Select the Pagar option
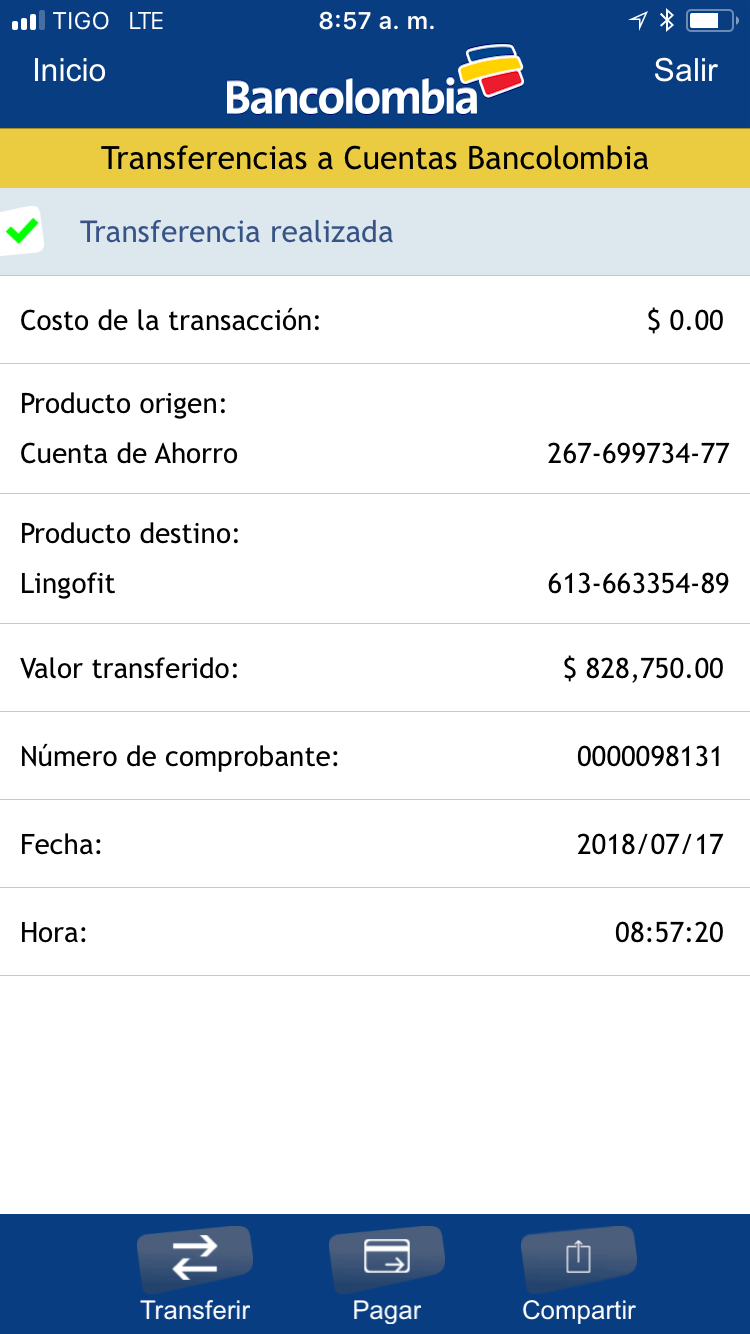This screenshot has height=1334, width=750. click(x=387, y=1272)
